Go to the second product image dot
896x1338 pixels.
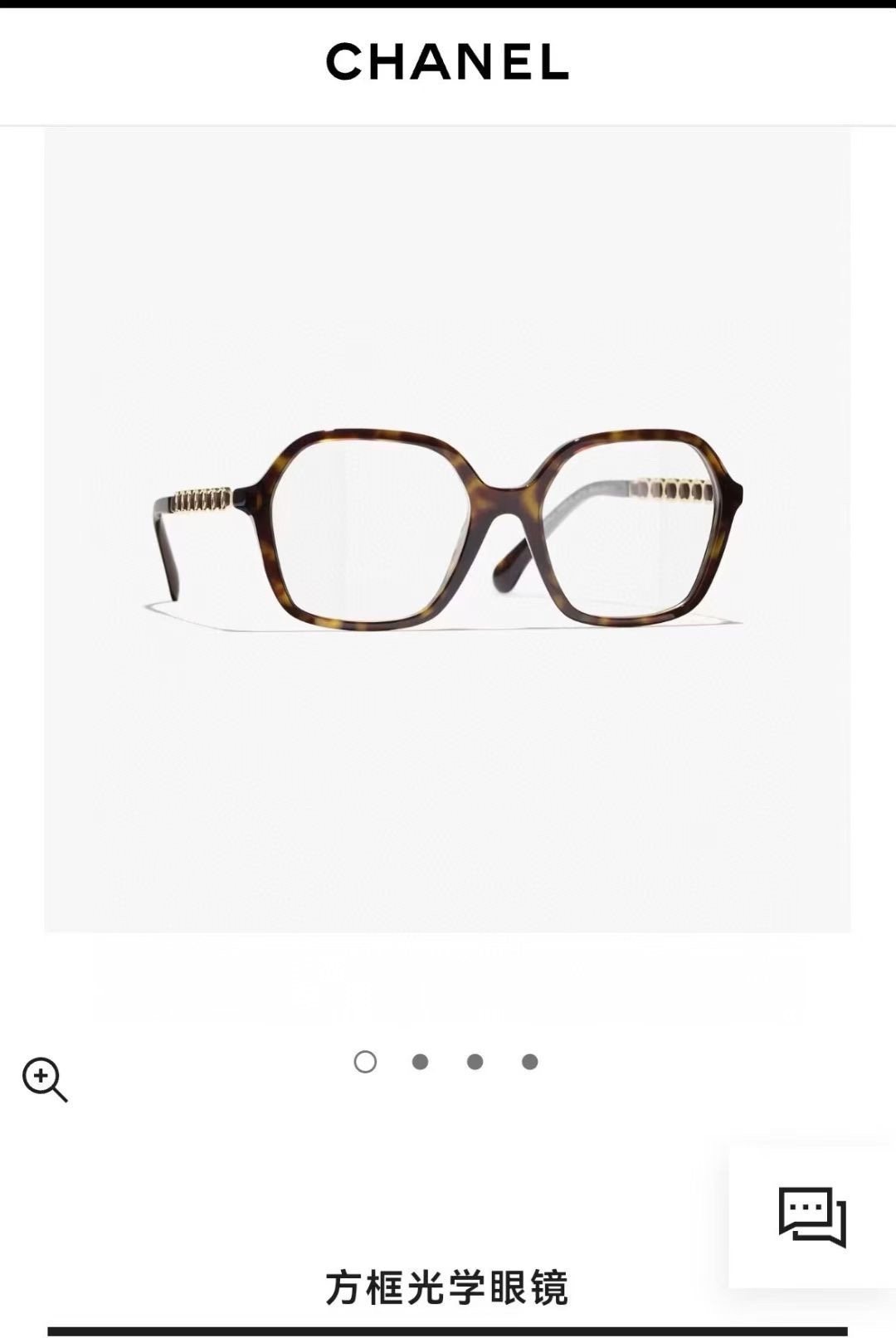coord(420,1062)
